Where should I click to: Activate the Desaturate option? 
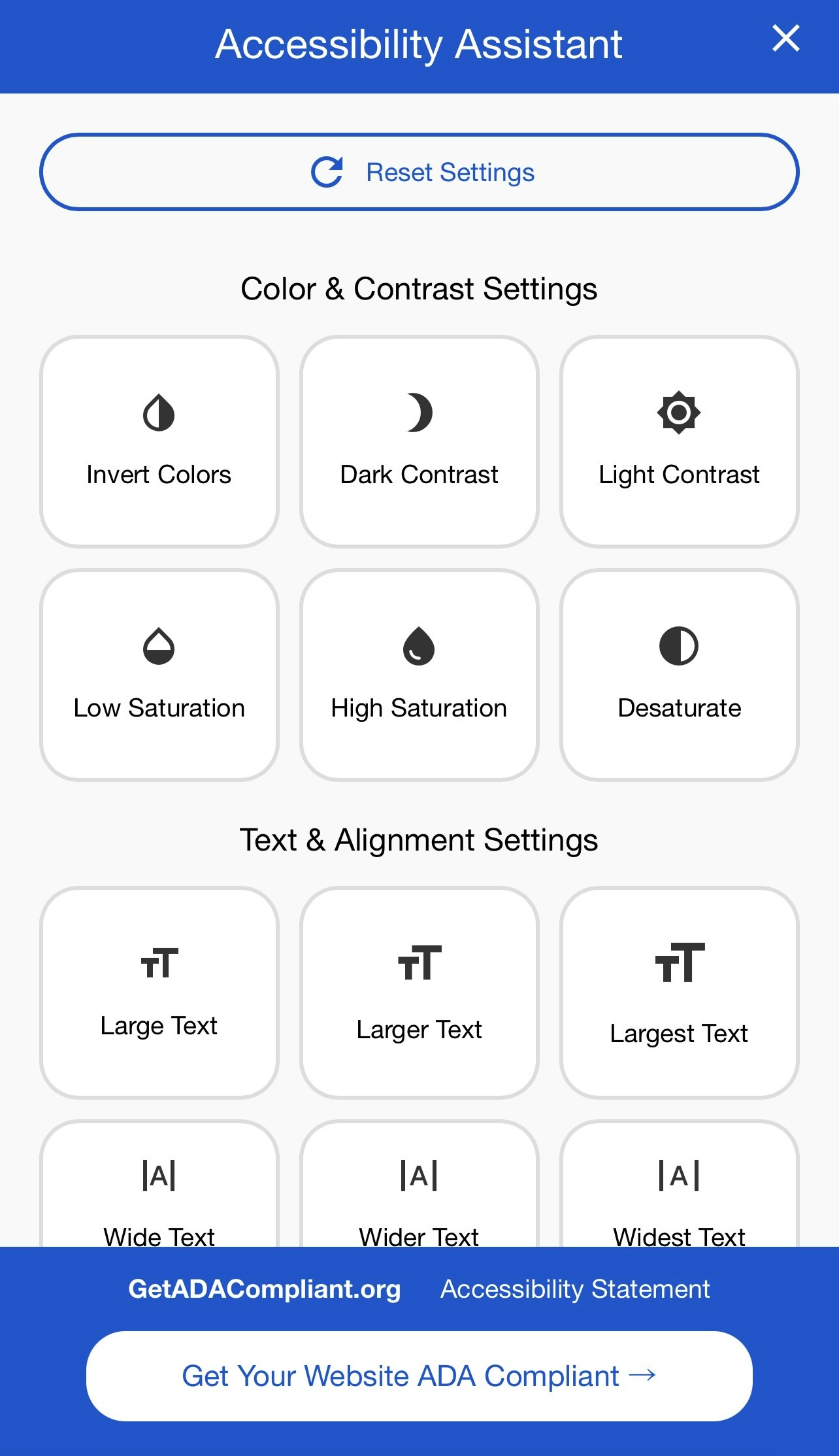(679, 675)
